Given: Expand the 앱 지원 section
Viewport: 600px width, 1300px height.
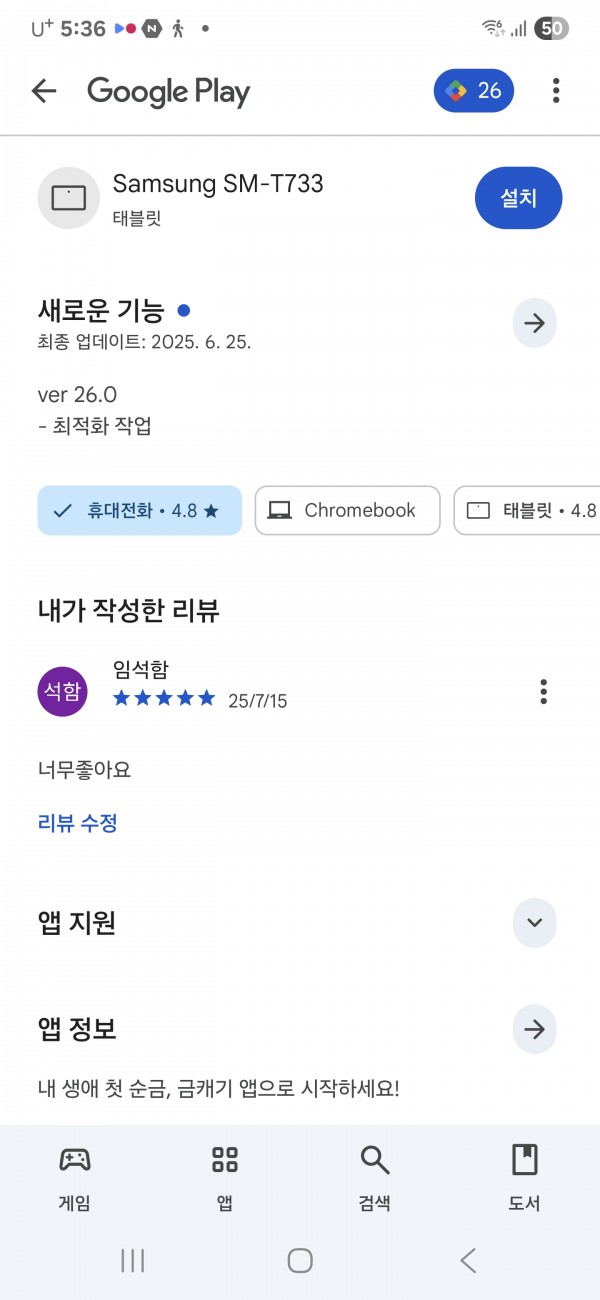Looking at the screenshot, I should click(534, 922).
